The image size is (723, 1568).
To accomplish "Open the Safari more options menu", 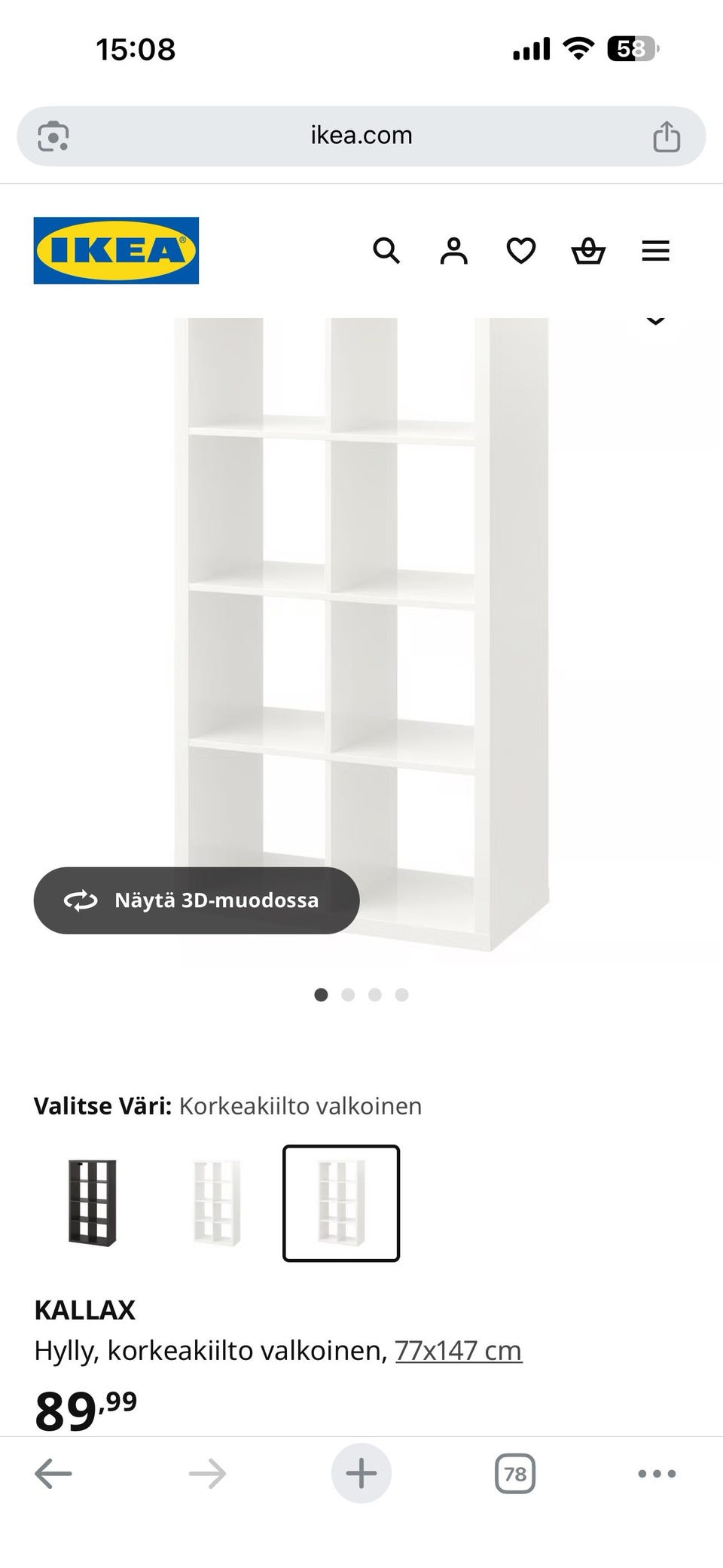I will click(657, 1475).
